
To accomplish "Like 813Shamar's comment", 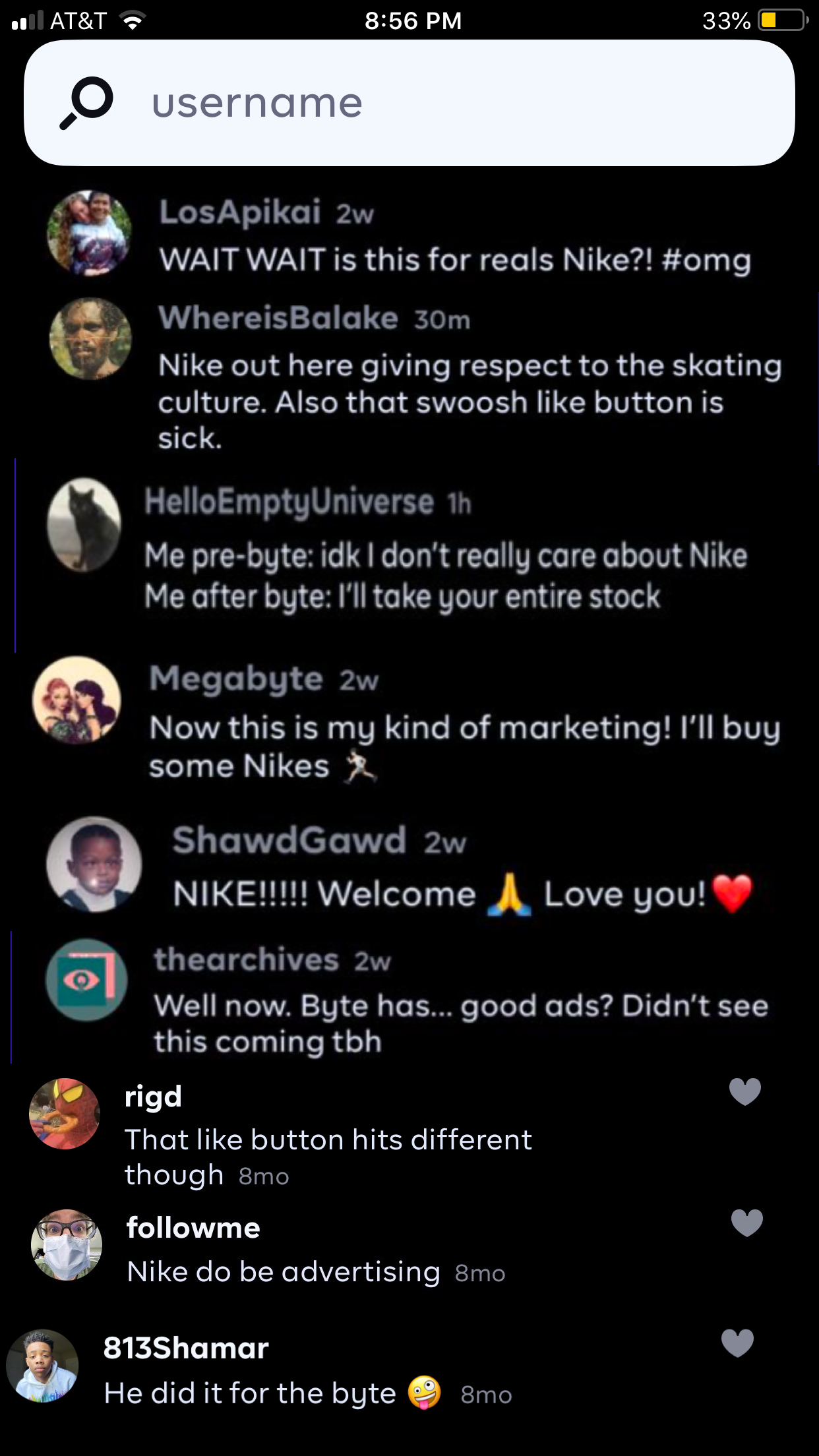I will point(737,1343).
